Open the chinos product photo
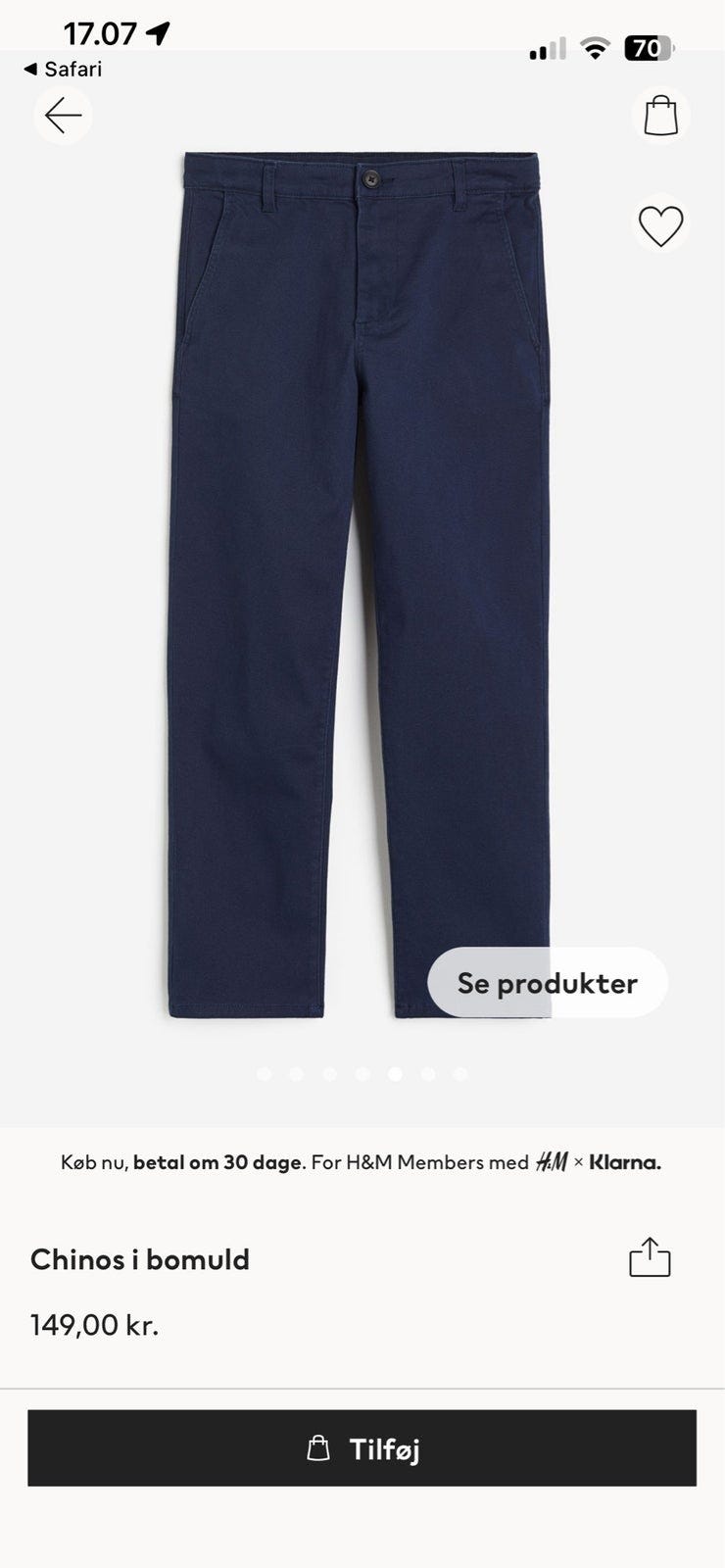 (x=361, y=588)
